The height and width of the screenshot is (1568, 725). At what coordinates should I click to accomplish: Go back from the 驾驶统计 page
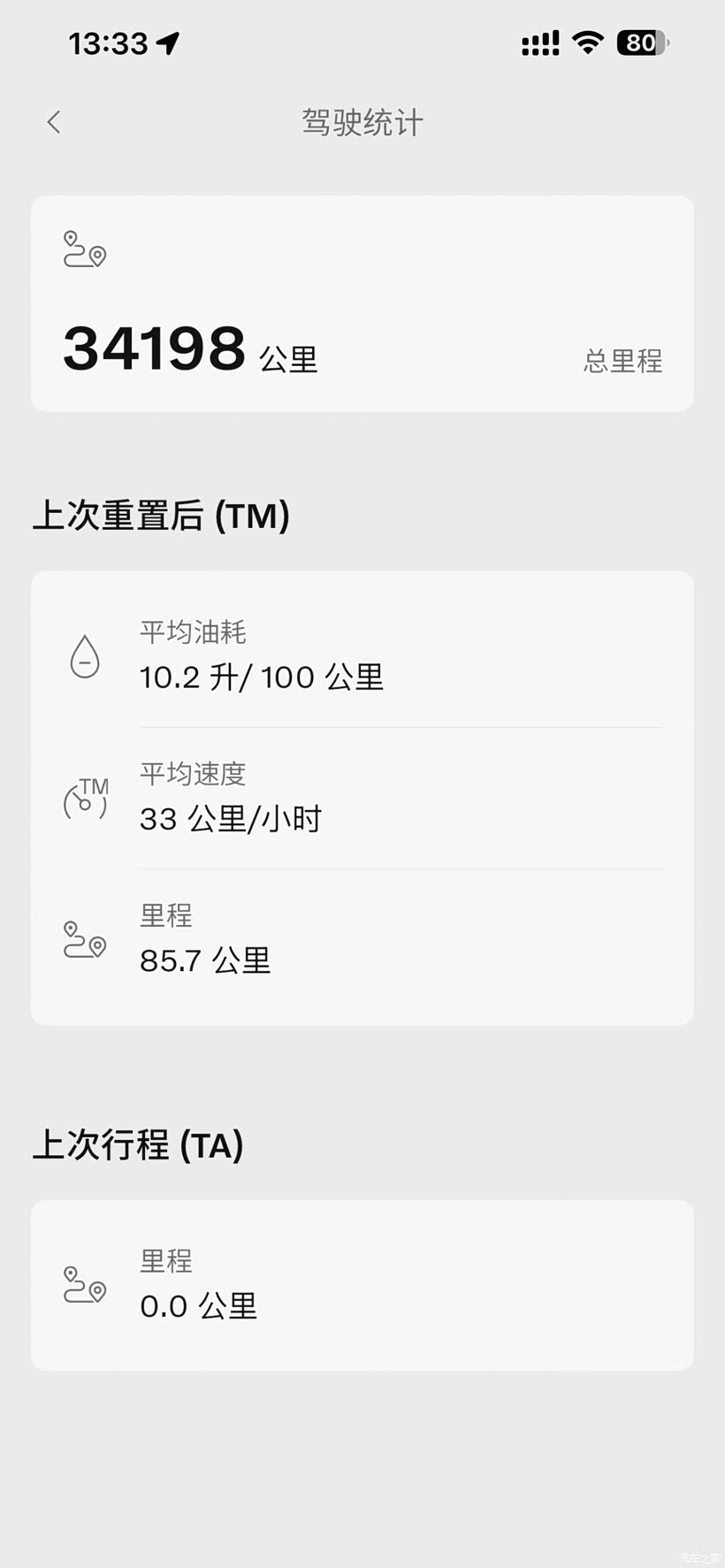(54, 122)
